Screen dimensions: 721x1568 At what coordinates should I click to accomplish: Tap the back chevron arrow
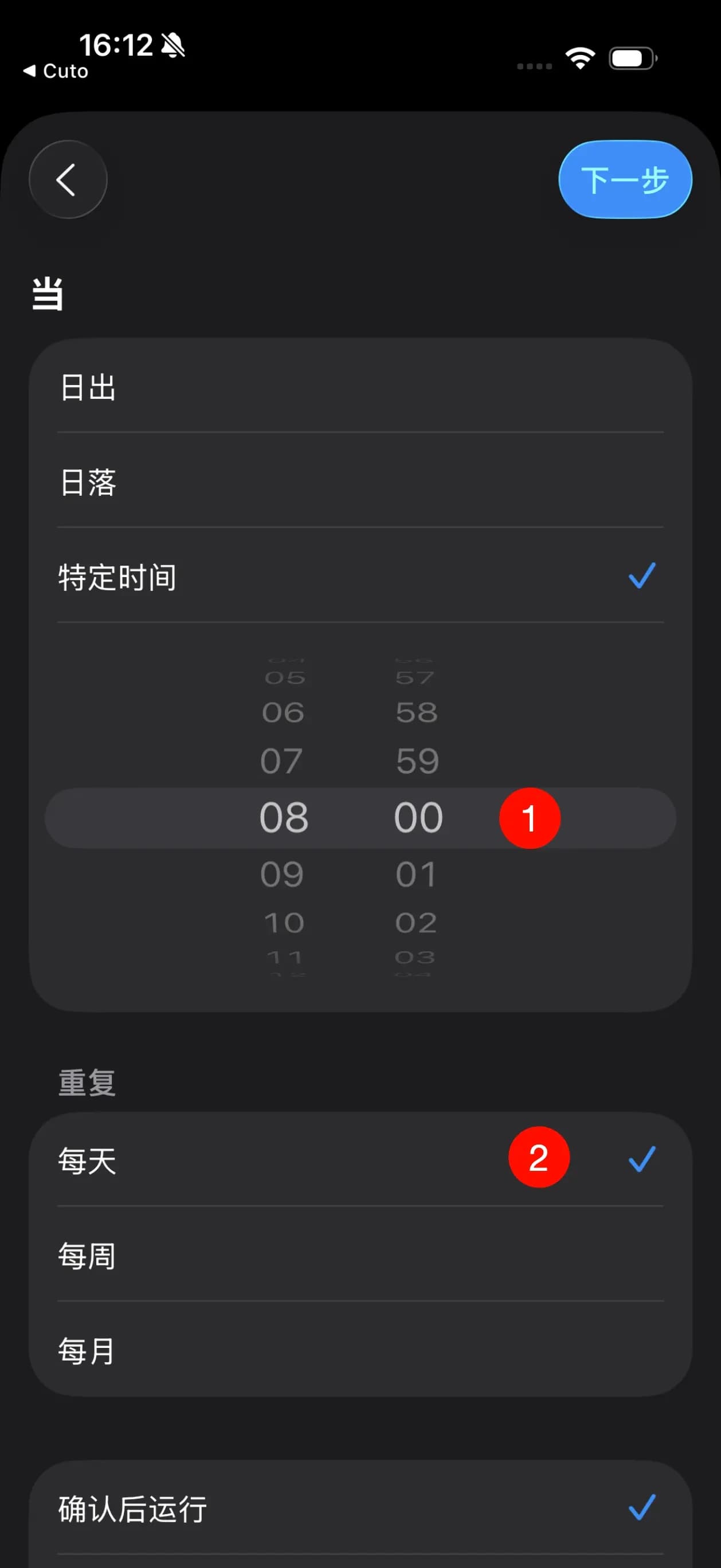coord(68,179)
